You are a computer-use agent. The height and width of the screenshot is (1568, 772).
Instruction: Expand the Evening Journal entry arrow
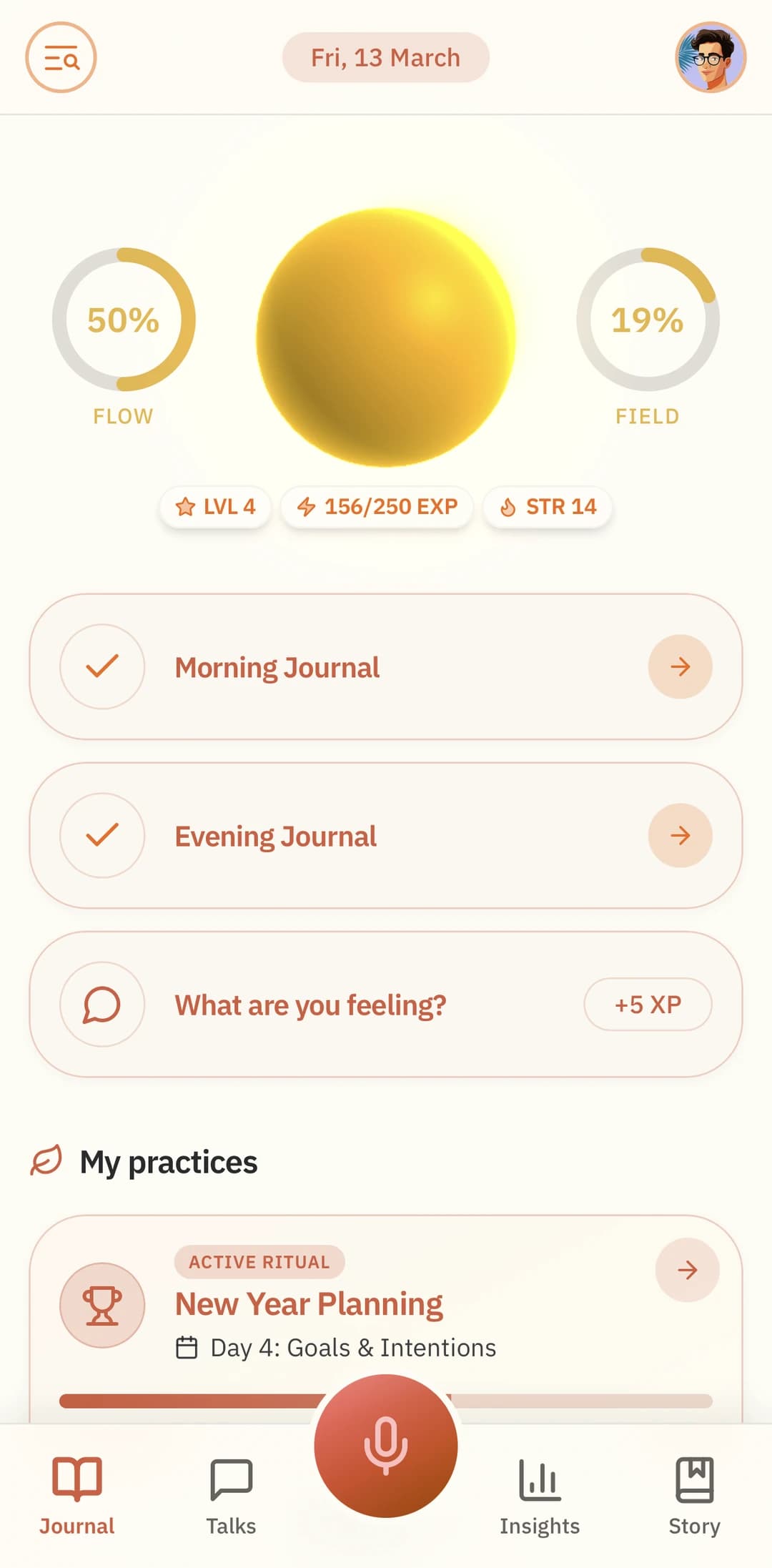[x=680, y=835]
